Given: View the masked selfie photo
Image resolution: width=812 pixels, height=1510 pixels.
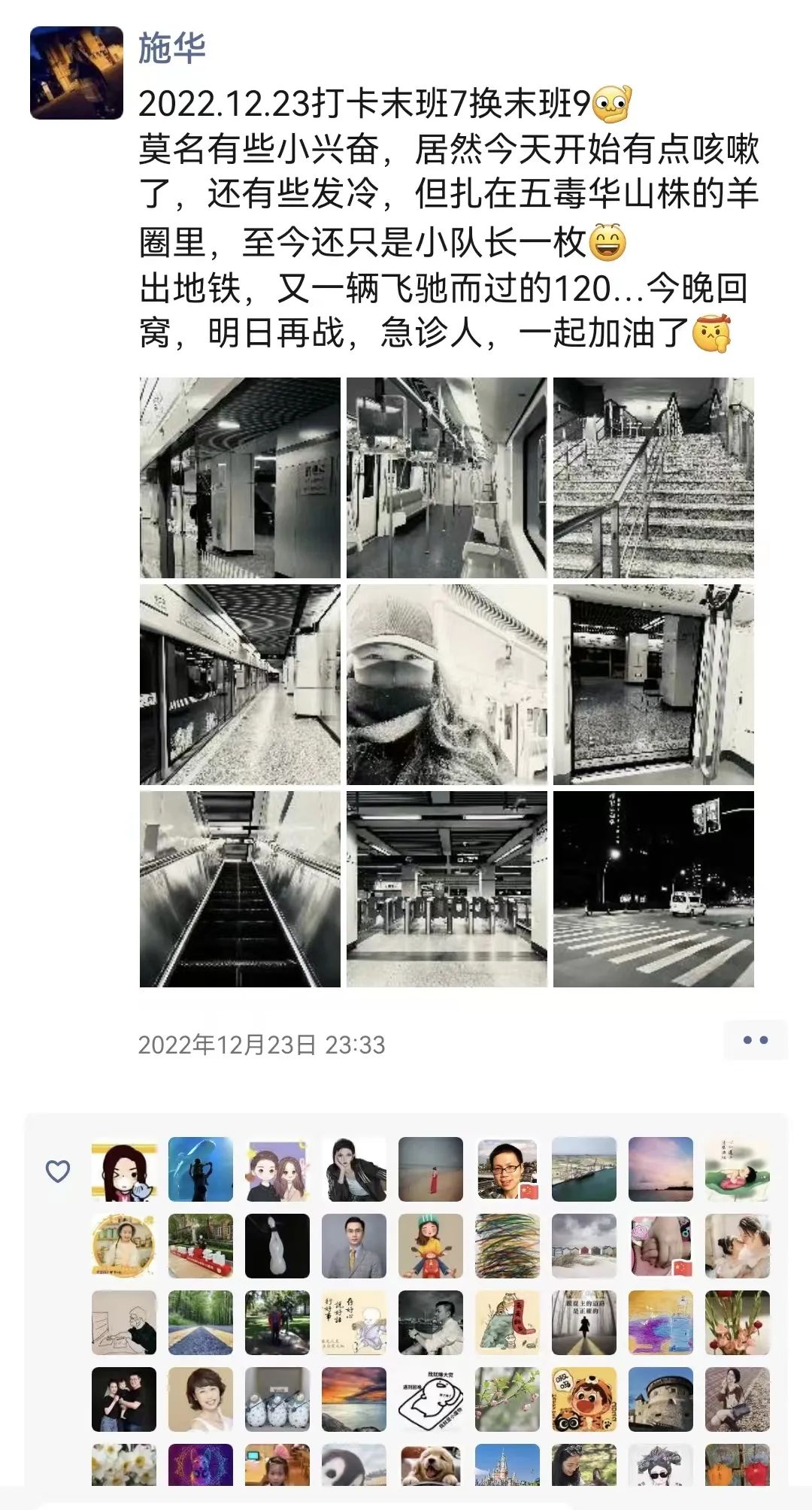Looking at the screenshot, I should (447, 684).
